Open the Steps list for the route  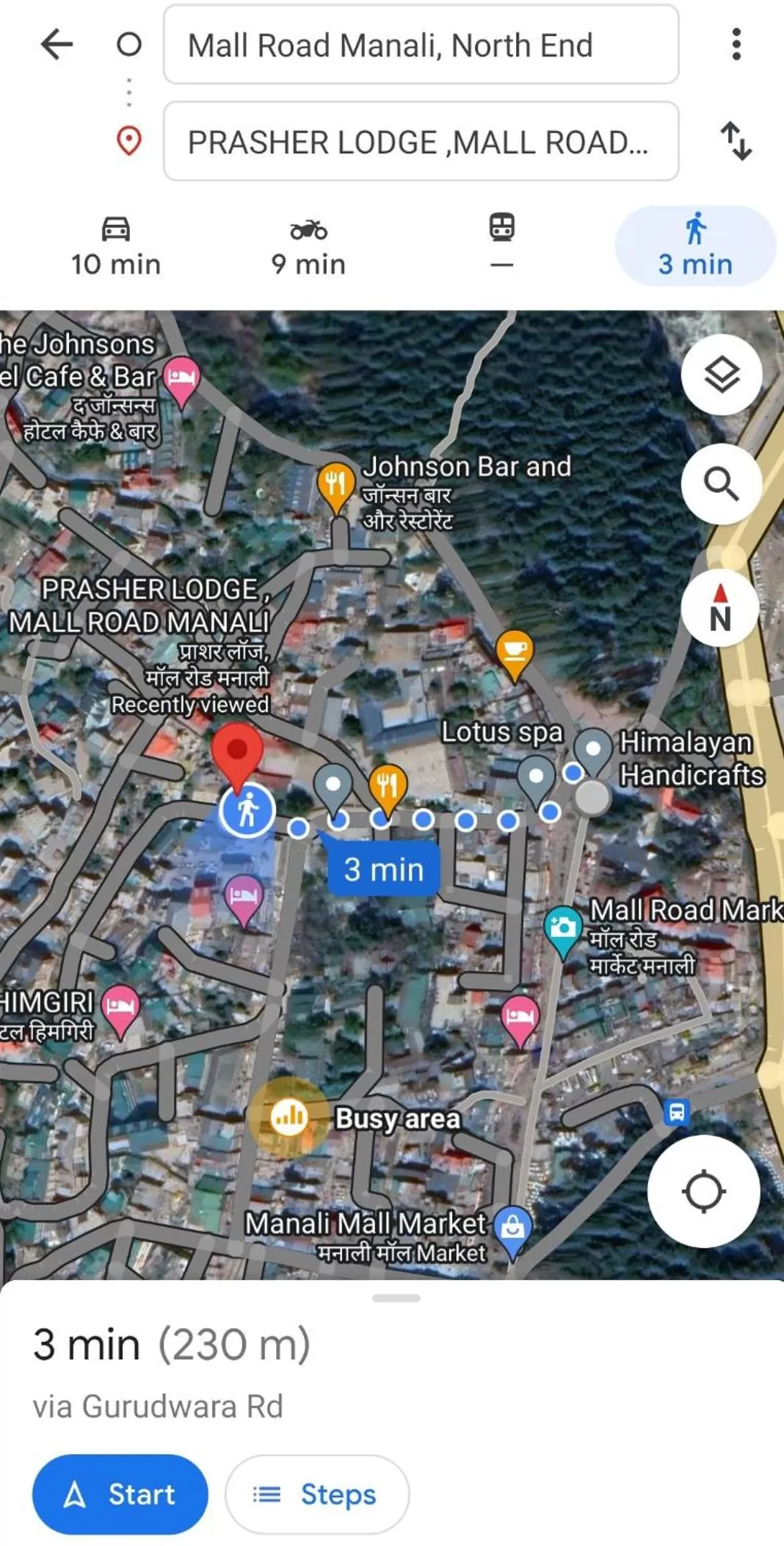click(317, 1495)
